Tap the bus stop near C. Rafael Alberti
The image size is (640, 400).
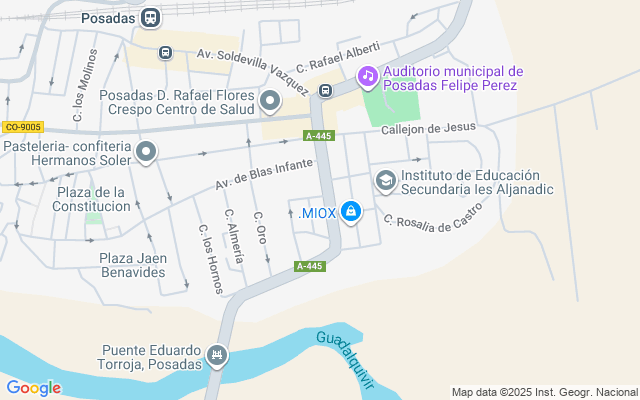pos(325,91)
